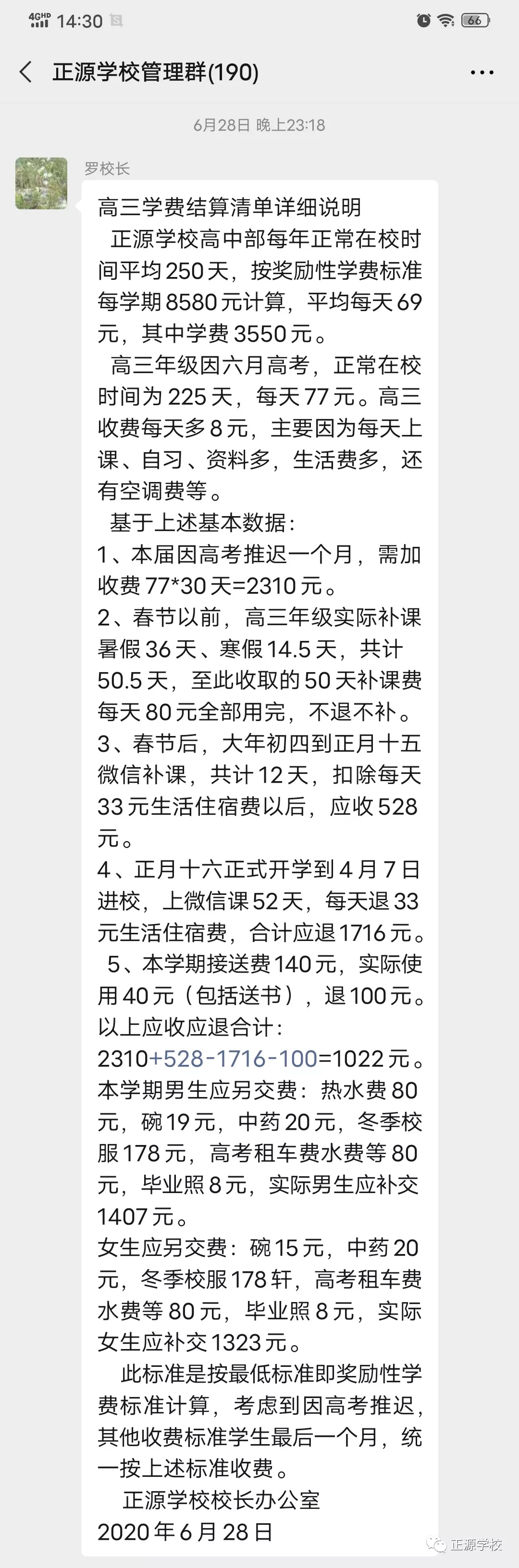Tap the blue +528-1716-100 number link
This screenshot has height=1568, width=519.
coord(233,1059)
